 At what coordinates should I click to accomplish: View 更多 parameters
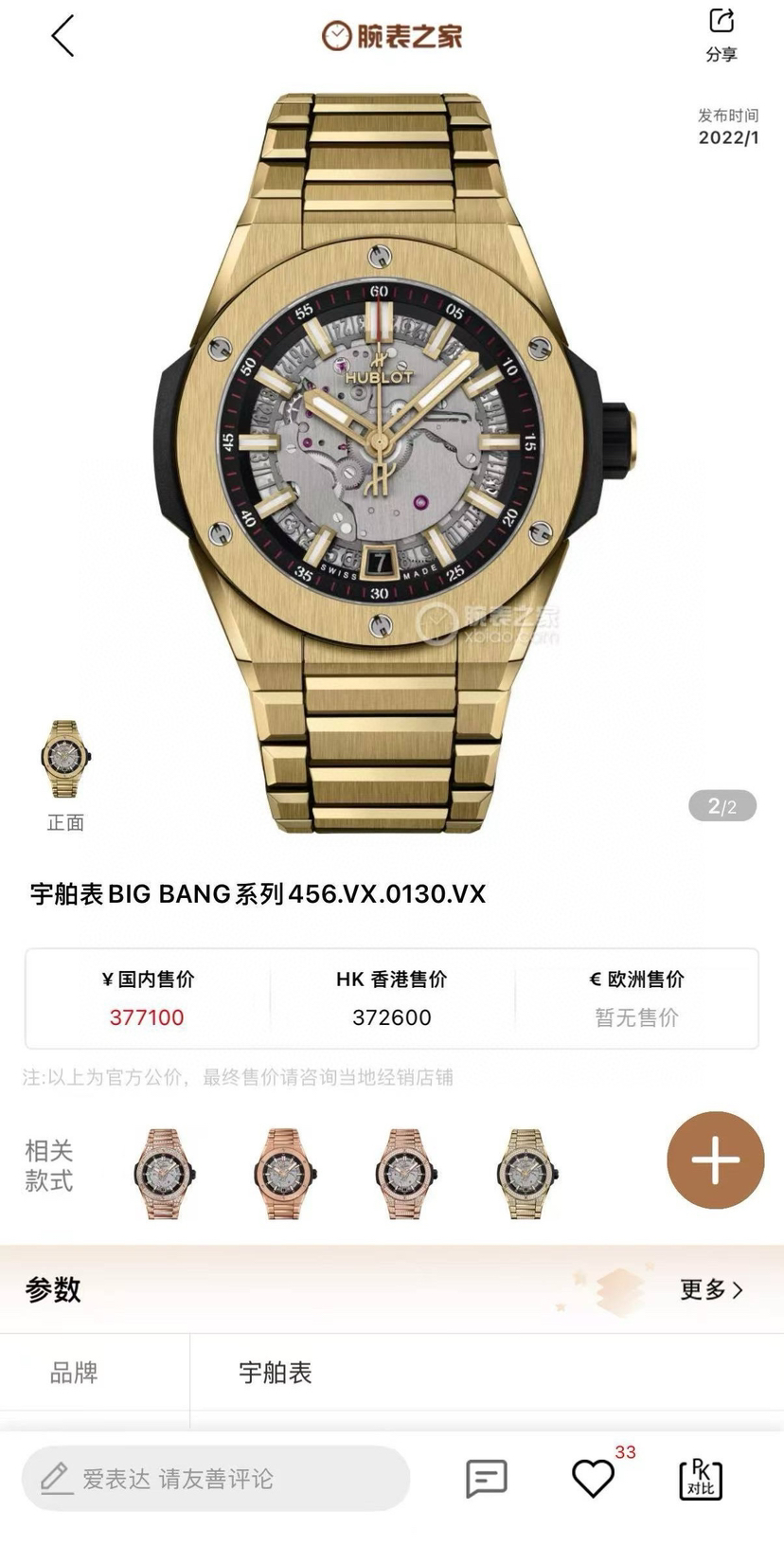710,1289
